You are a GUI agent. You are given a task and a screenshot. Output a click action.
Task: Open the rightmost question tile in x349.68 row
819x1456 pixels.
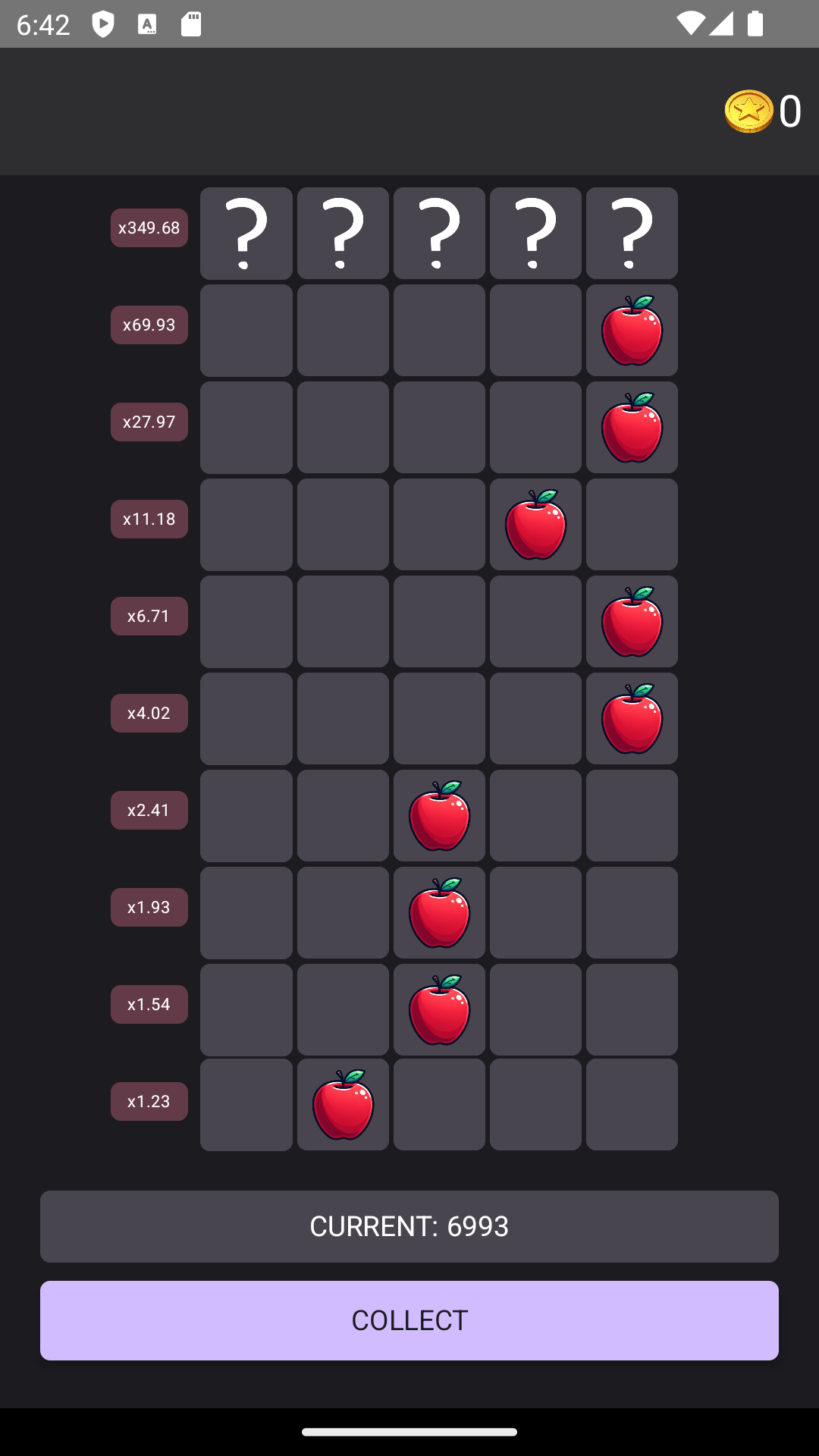click(632, 234)
